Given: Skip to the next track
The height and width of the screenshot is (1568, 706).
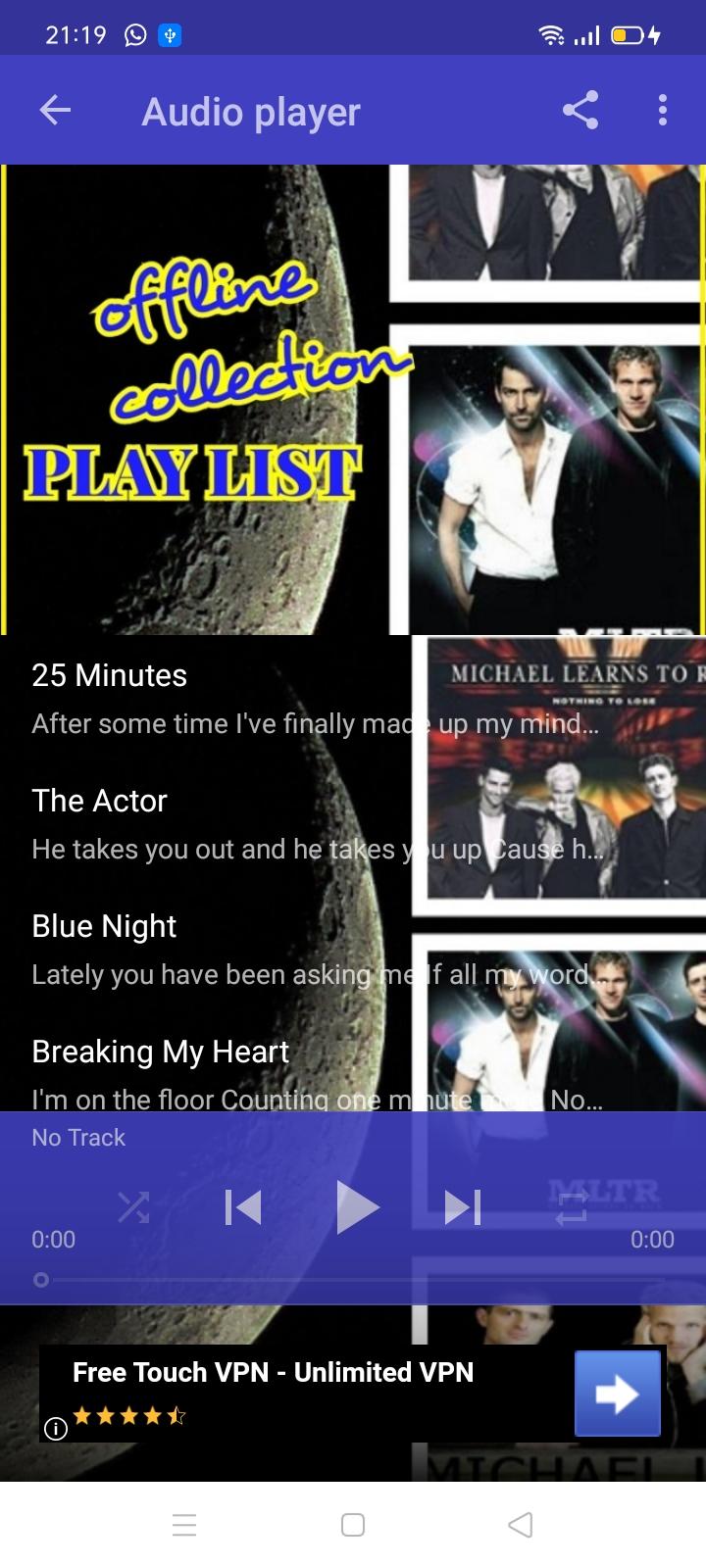Looking at the screenshot, I should point(463,1207).
